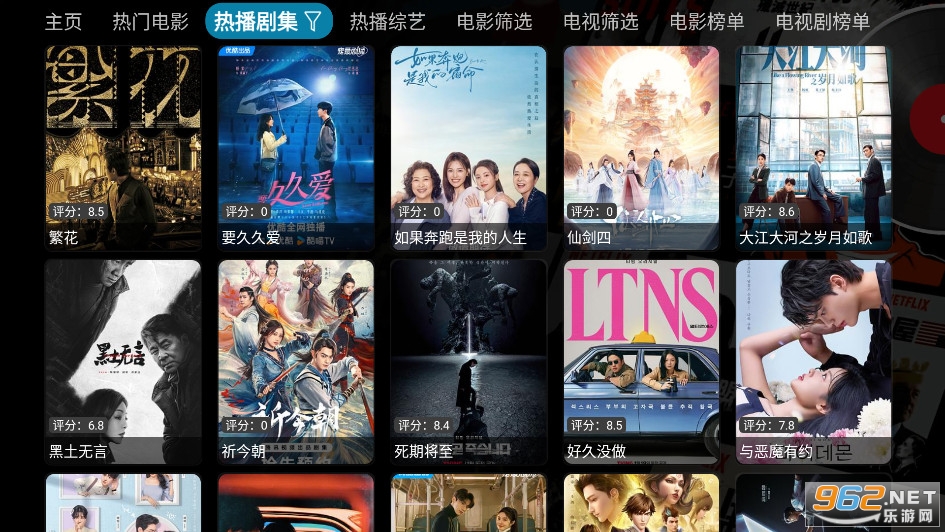The image size is (945, 532).
Task: Go to the 热播综艺 tab
Action: coord(387,21)
